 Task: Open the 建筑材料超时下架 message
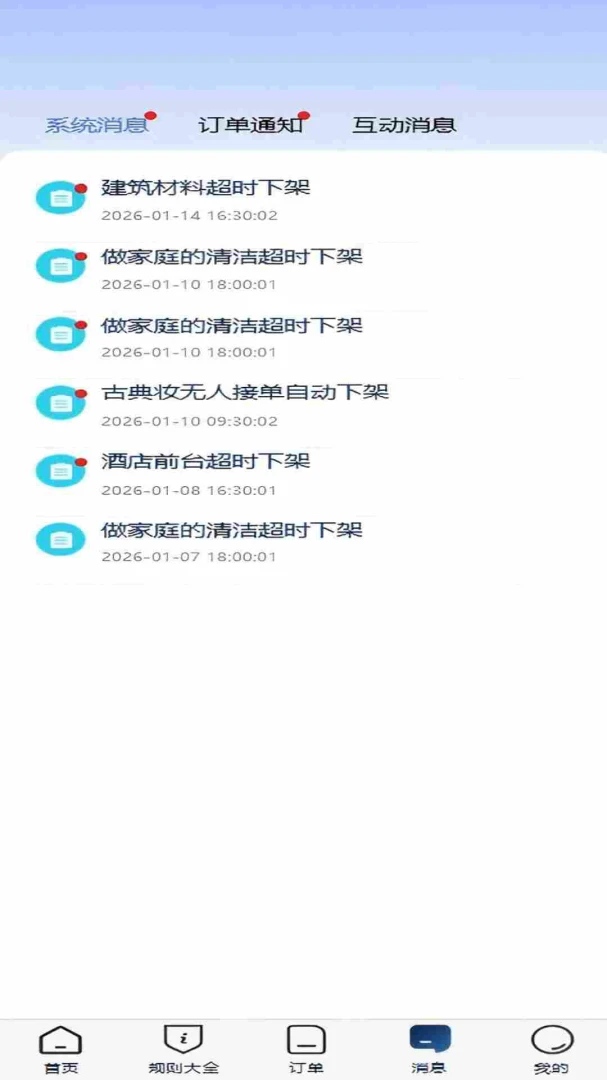tap(303, 200)
